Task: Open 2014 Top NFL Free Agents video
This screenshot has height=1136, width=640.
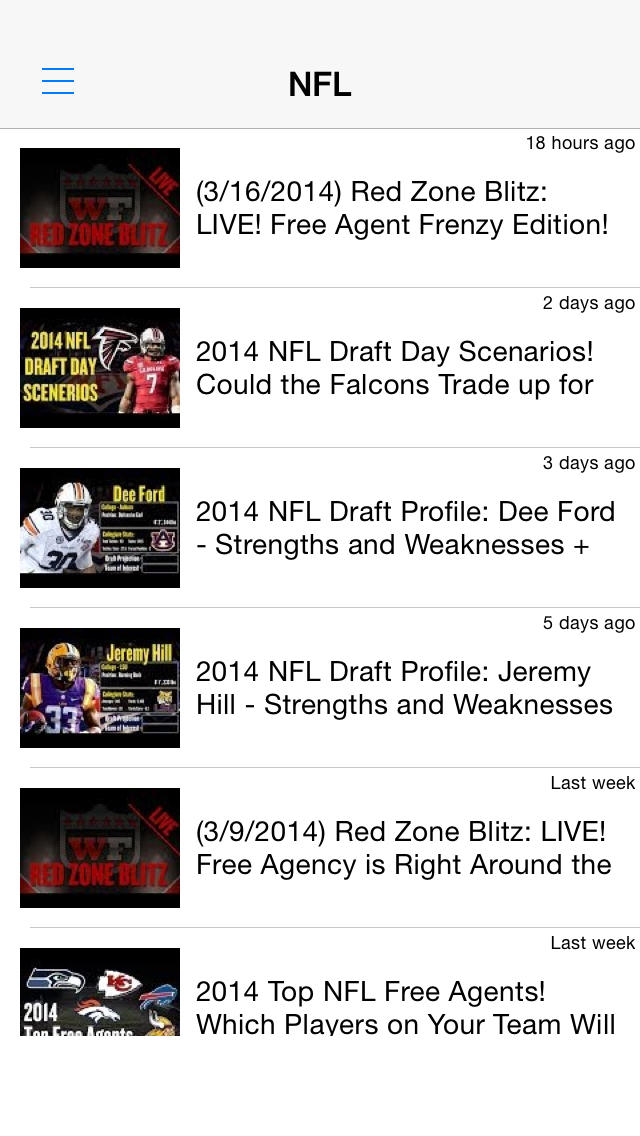Action: (x=404, y=1006)
